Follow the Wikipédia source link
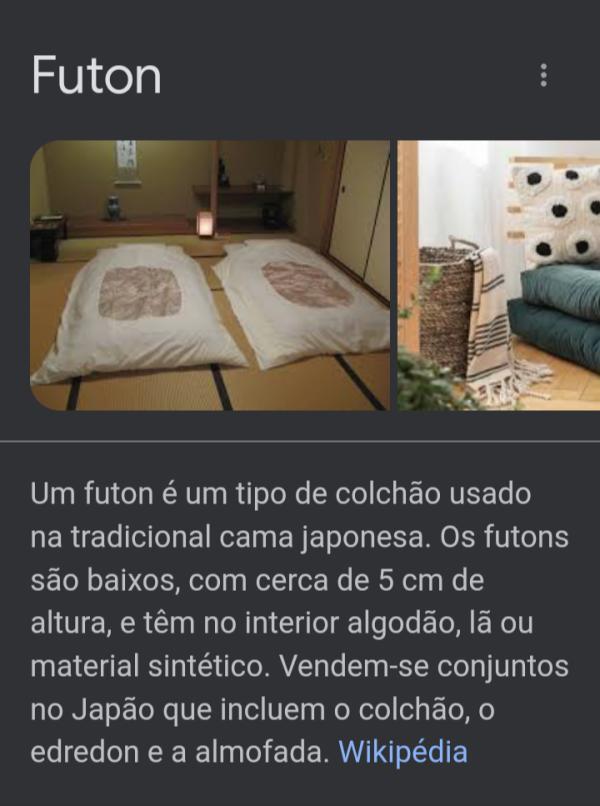Screen dimensions: 600x806 (x=403, y=750)
